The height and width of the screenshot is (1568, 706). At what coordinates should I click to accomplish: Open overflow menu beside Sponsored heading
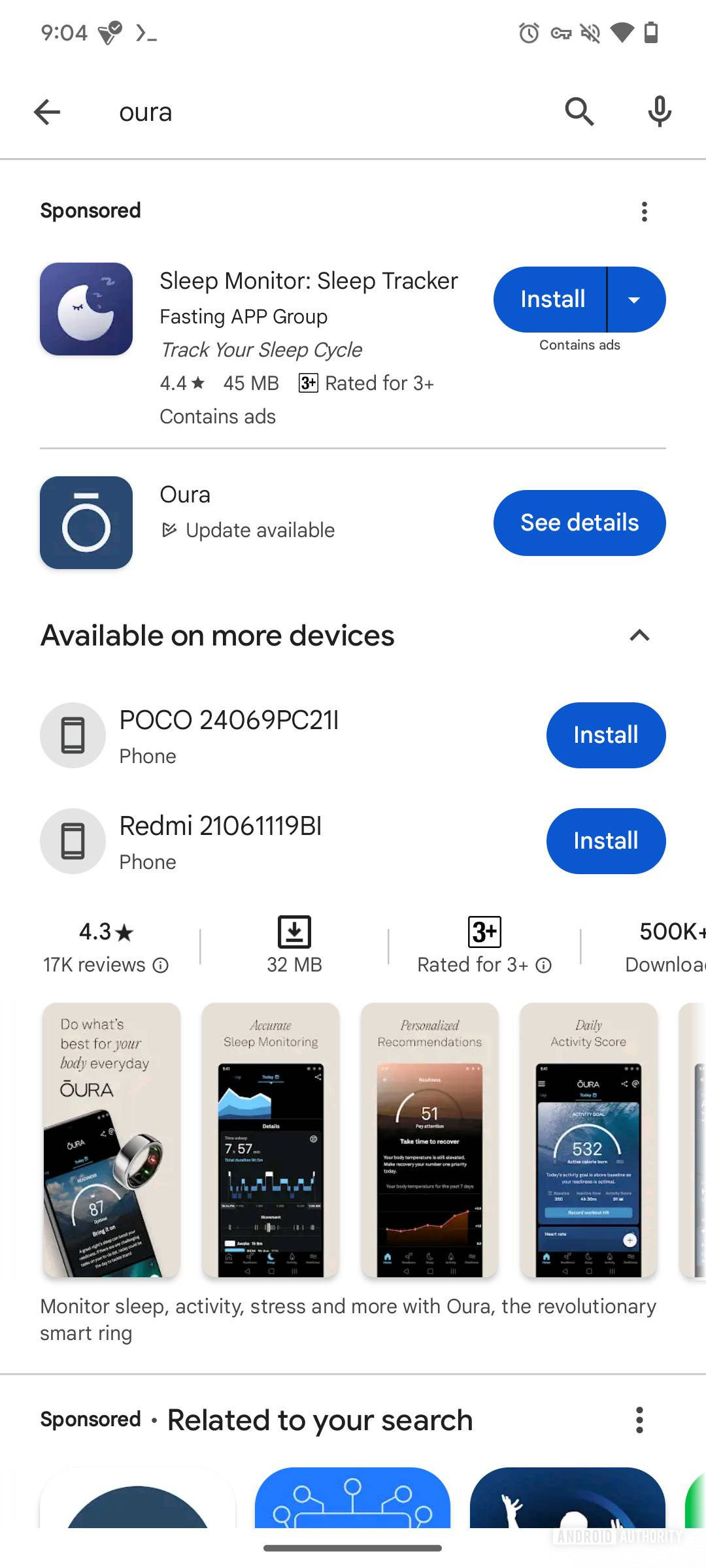click(644, 212)
